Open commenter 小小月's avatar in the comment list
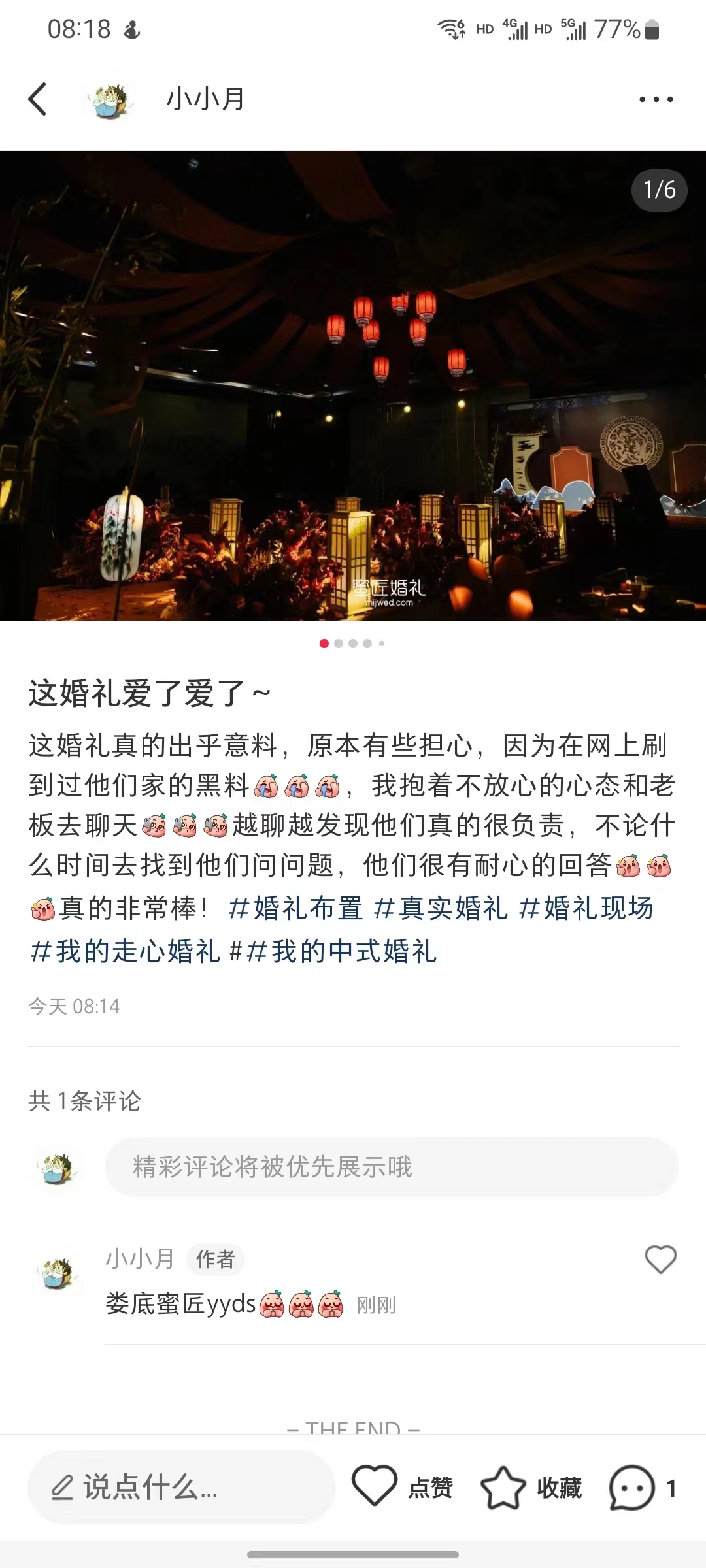Screen dimensions: 706x1568 pos(58,1273)
